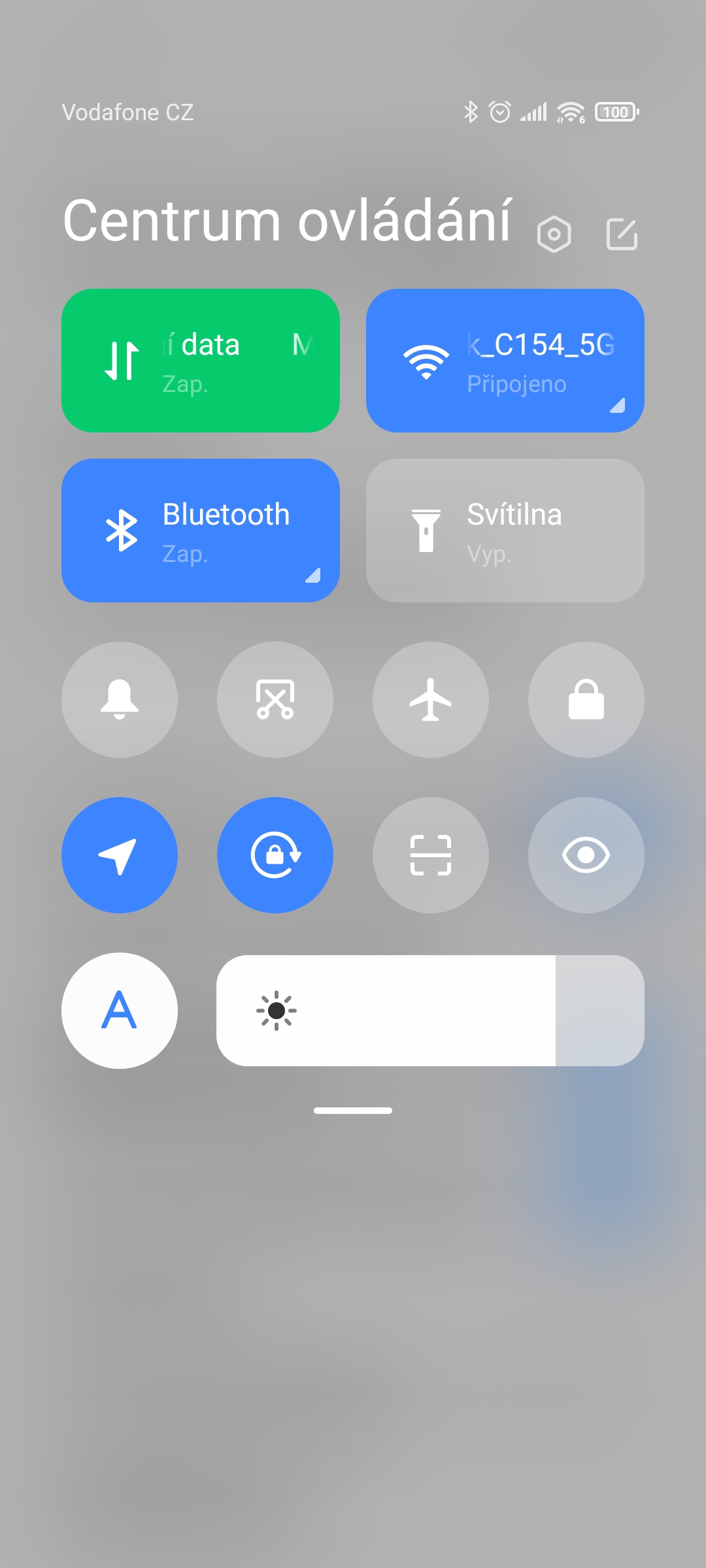Toggle auto brightness A button
The image size is (706, 1568).
(120, 1011)
